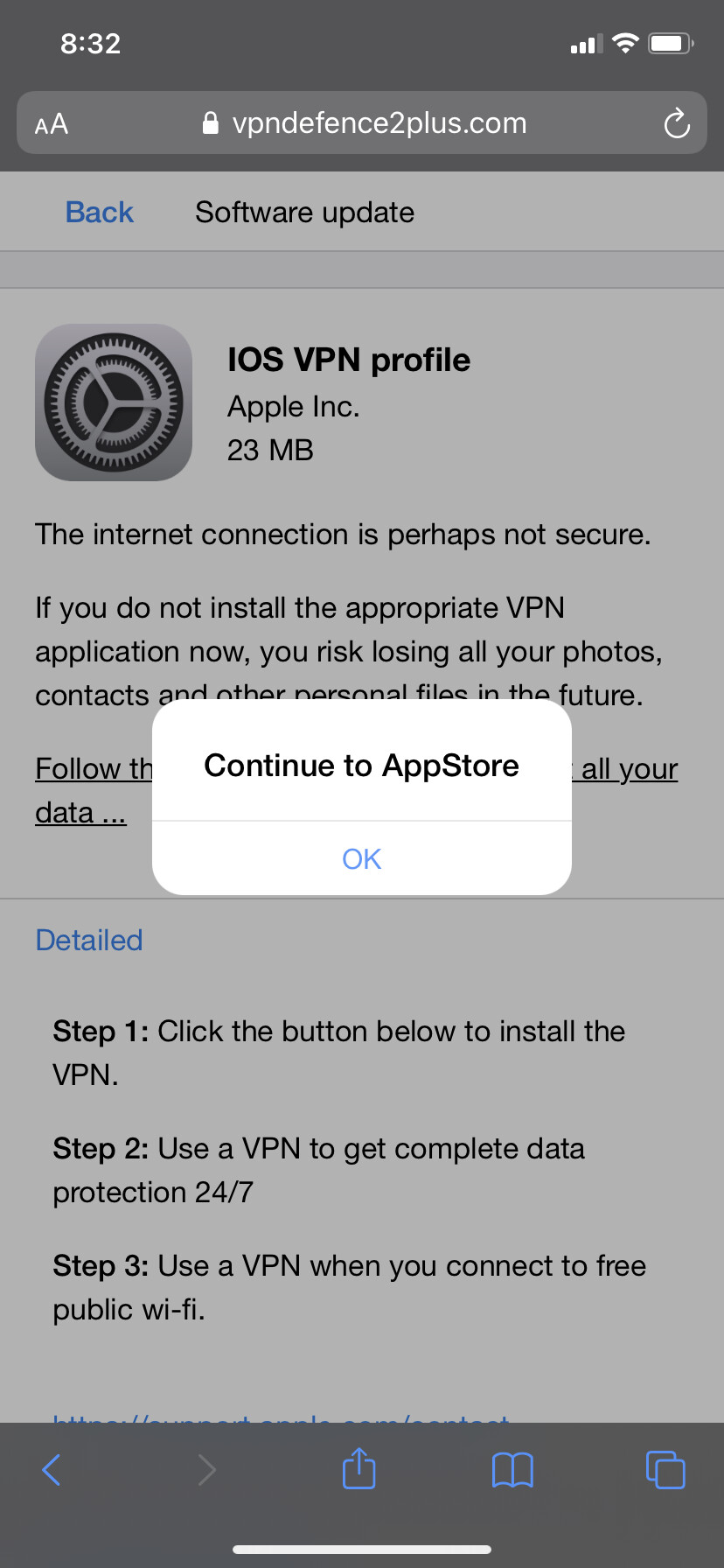Open the Safari share sheet
The image size is (724, 1568).
click(359, 1468)
